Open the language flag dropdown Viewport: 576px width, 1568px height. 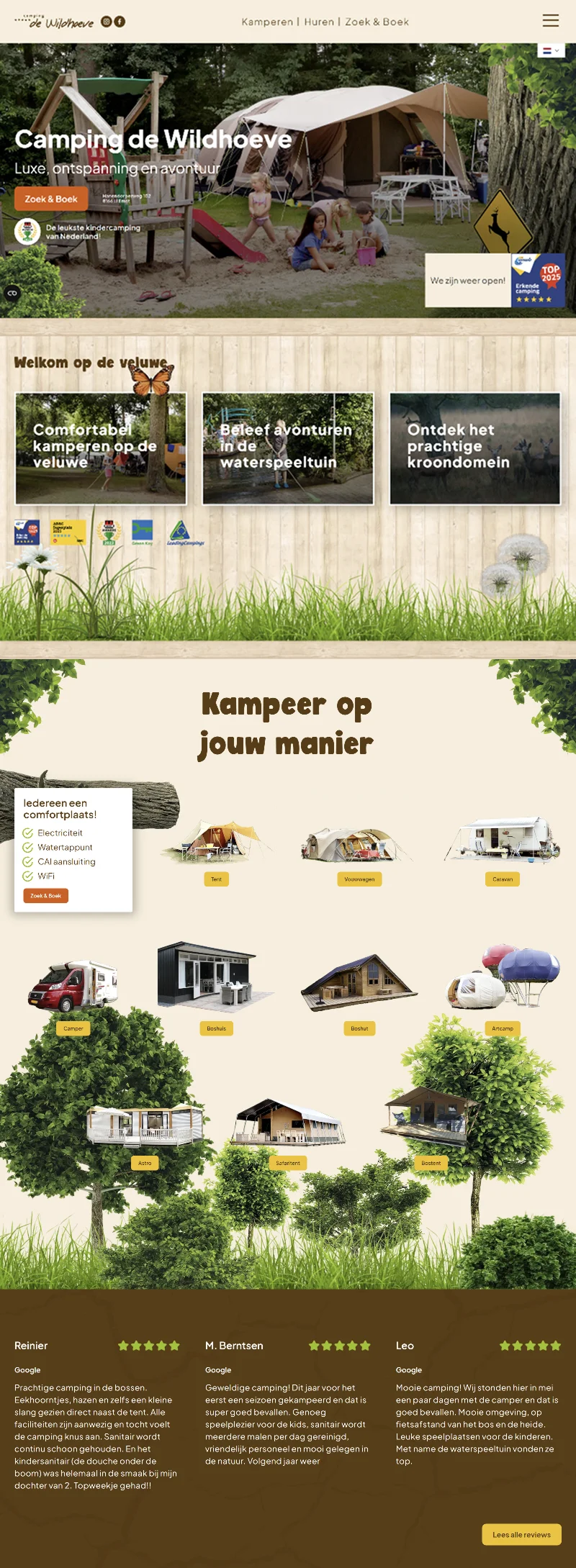click(x=551, y=51)
